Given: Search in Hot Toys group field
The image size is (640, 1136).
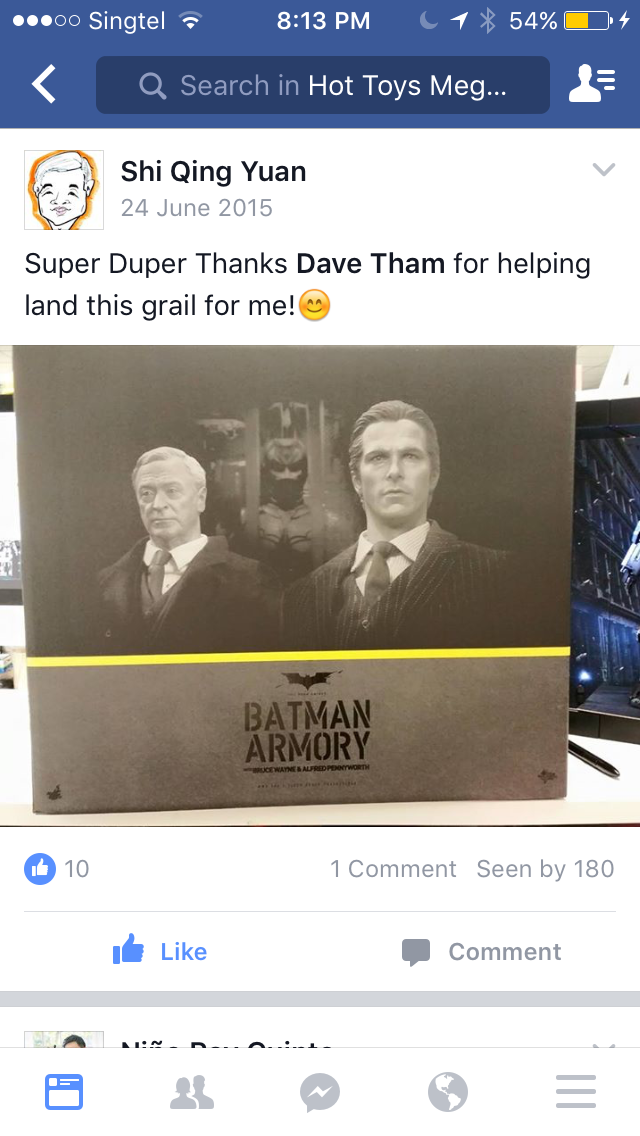Looking at the screenshot, I should pos(323,85).
